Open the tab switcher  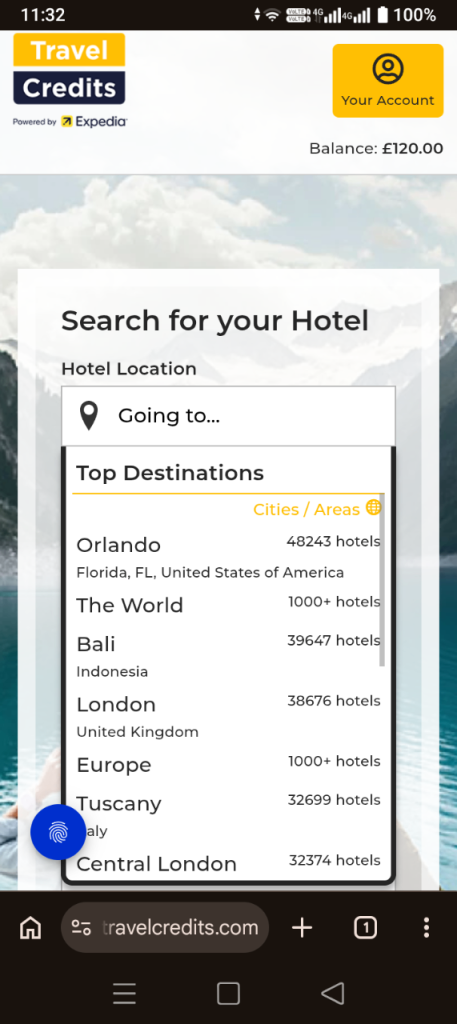(x=366, y=927)
